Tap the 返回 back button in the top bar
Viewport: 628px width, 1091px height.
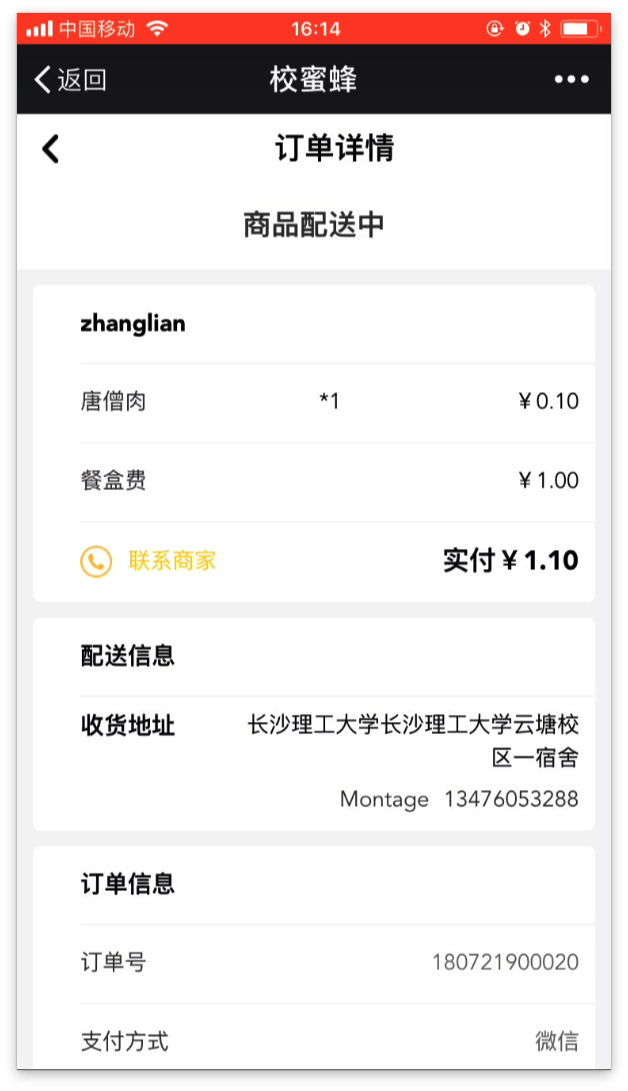[x=70, y=80]
